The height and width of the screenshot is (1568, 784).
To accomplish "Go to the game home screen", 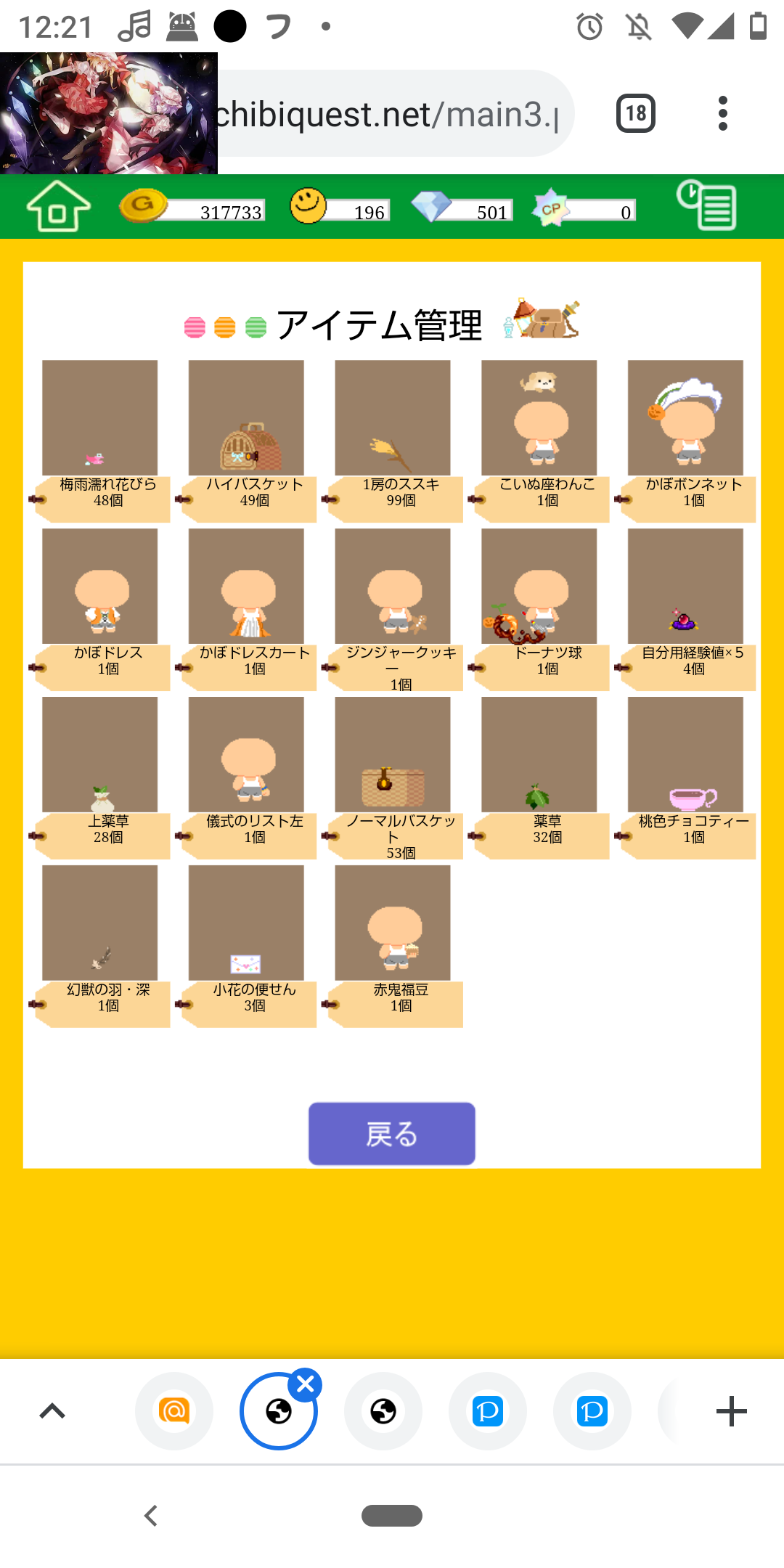I will pyautogui.click(x=58, y=207).
